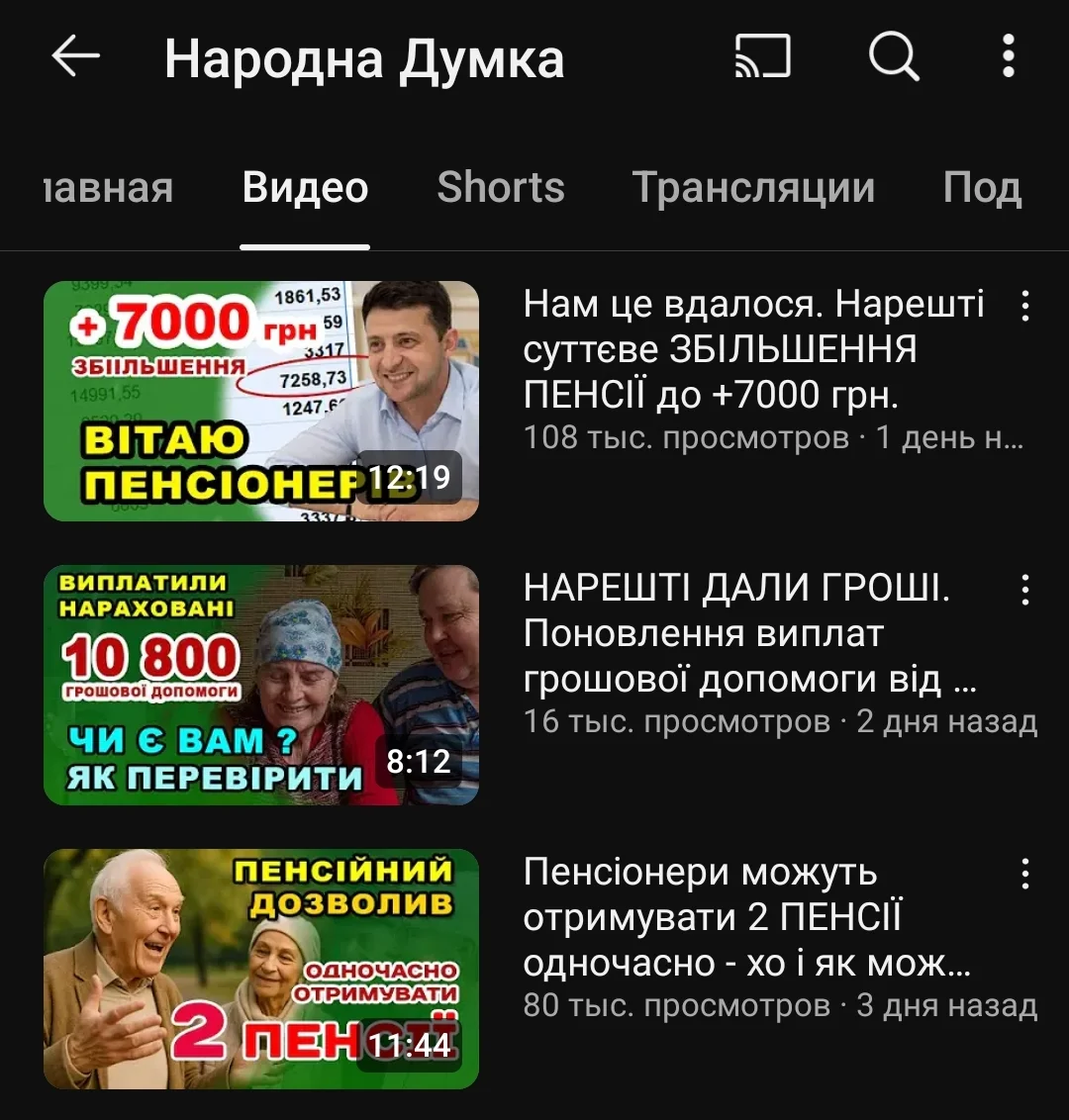Select the Видео tab
The image size is (1069, 1120).
coord(305,188)
